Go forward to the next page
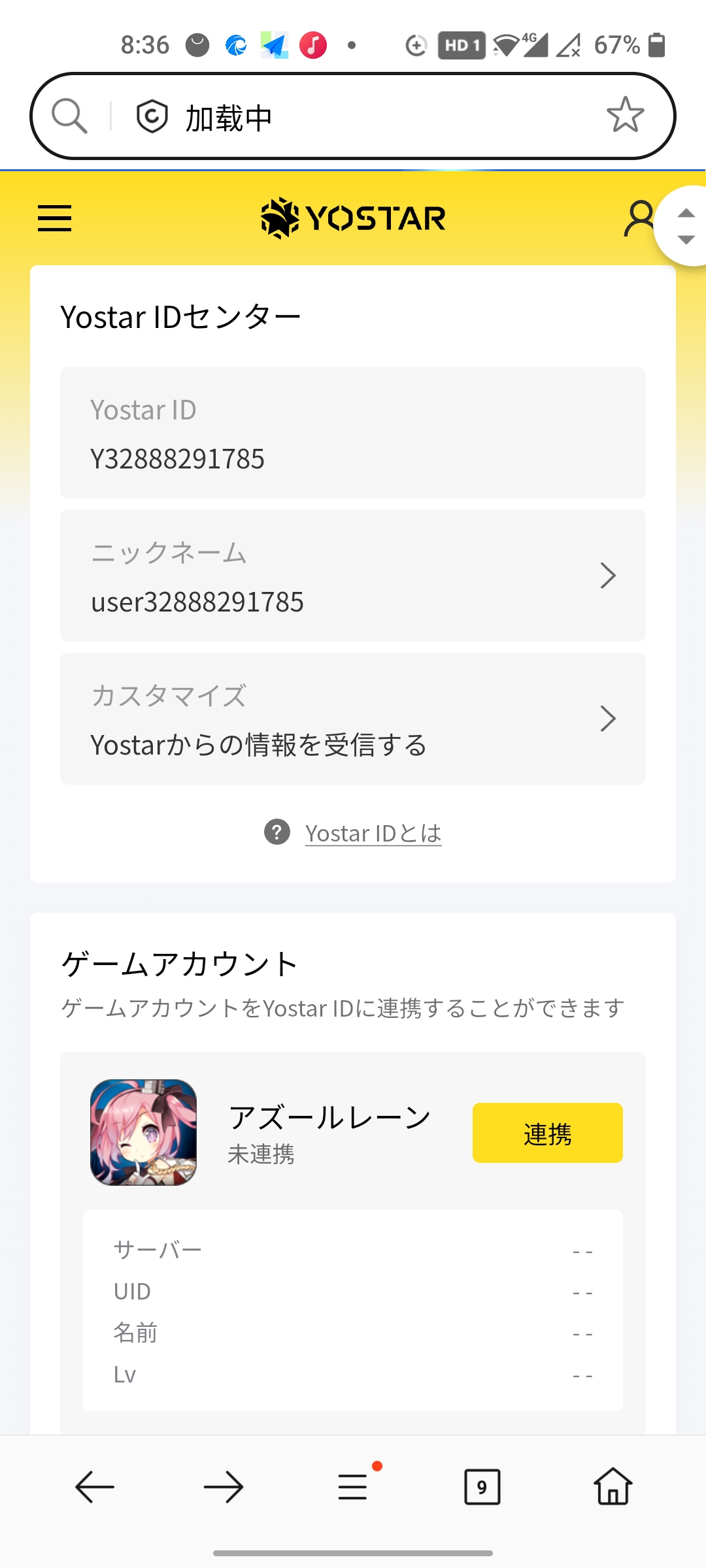This screenshot has height=1568, width=706. click(224, 1488)
